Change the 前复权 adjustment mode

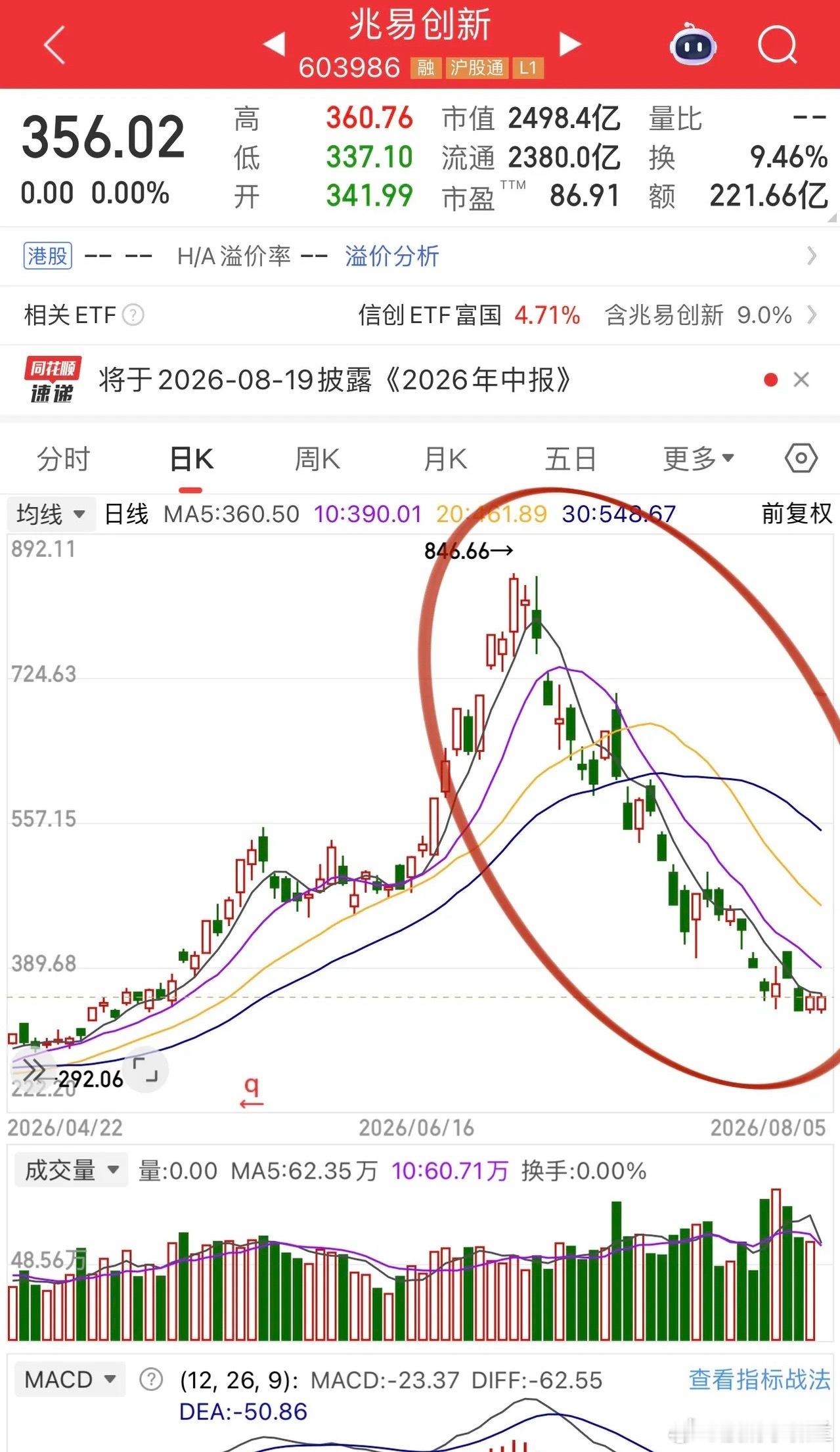(797, 514)
